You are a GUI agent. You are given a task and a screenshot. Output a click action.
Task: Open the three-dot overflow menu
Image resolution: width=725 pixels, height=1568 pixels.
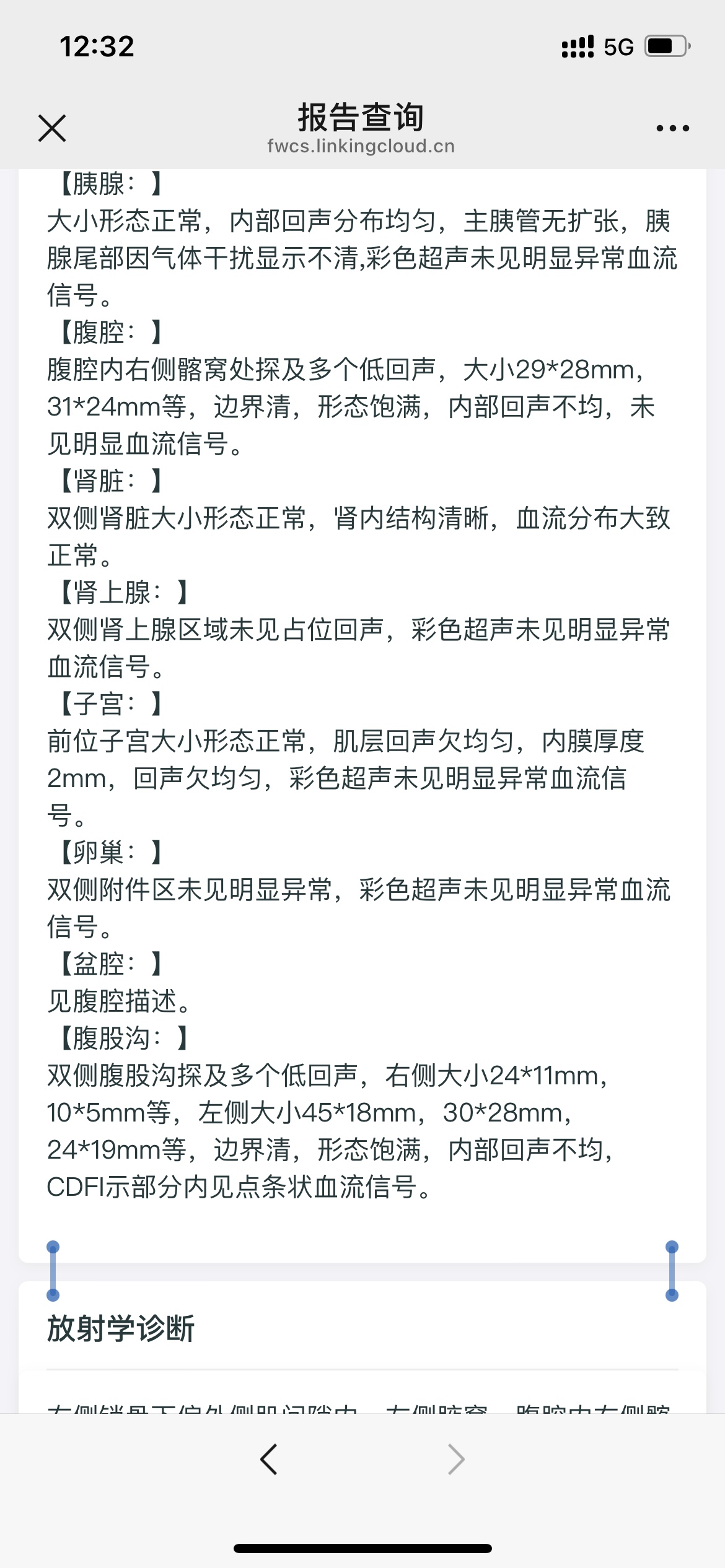coord(672,128)
